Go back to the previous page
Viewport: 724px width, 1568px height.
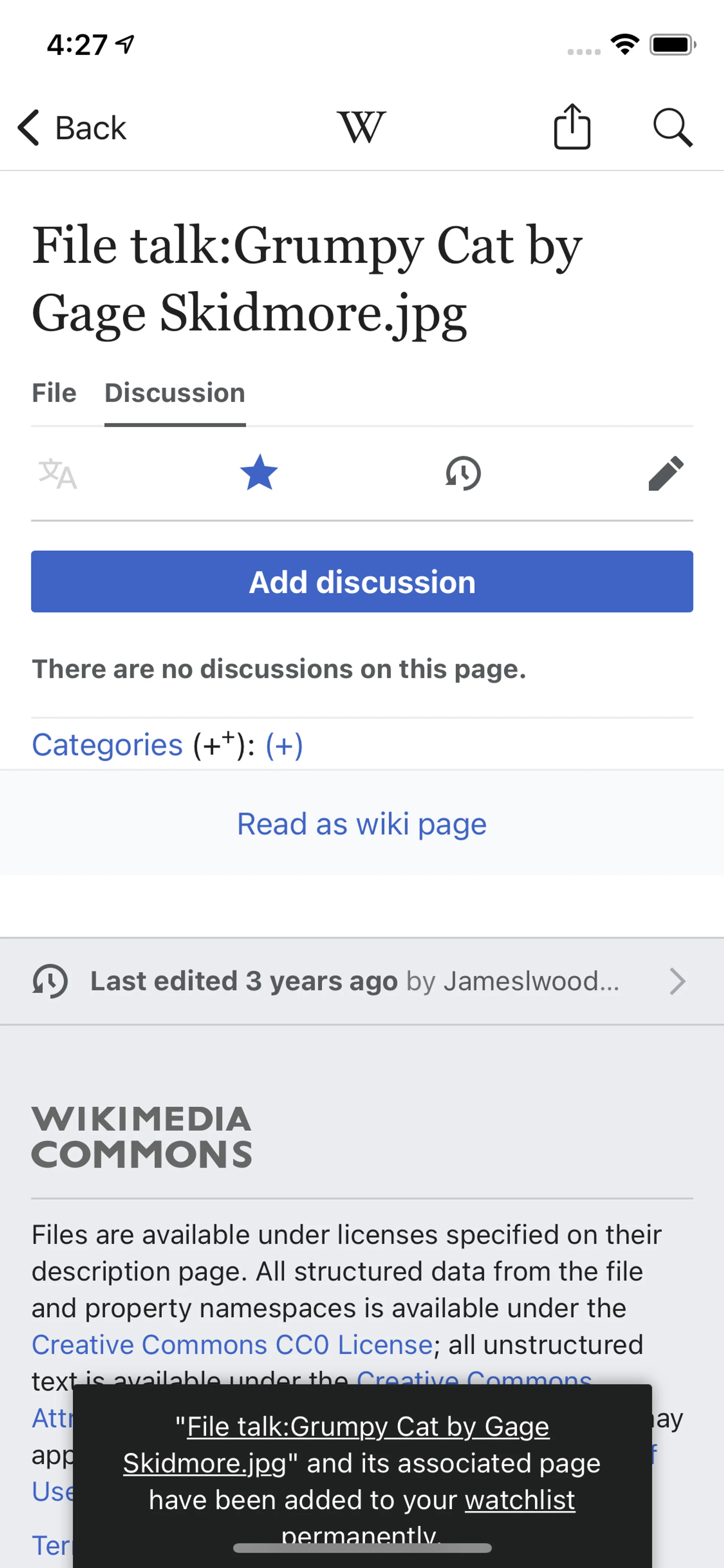(72, 128)
